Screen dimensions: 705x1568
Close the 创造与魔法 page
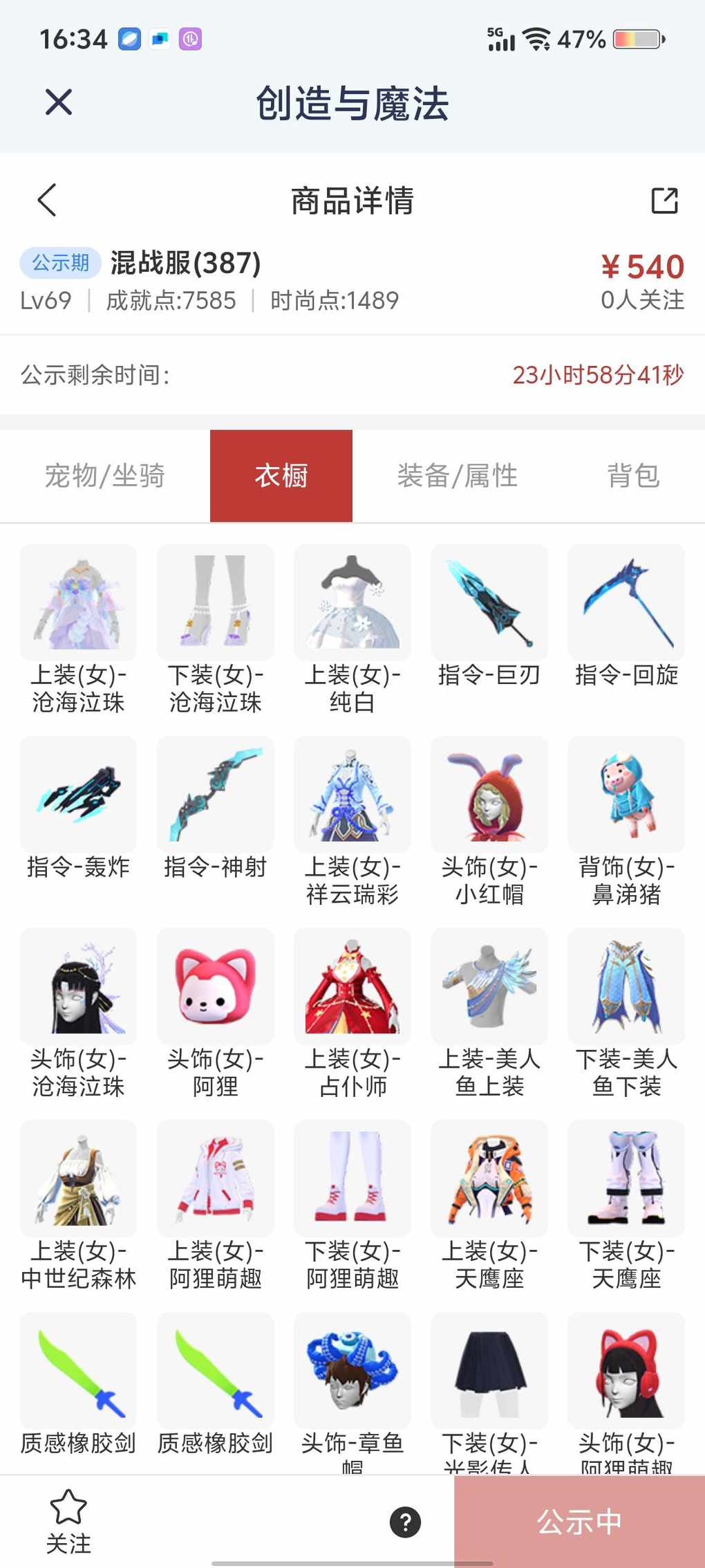59,102
